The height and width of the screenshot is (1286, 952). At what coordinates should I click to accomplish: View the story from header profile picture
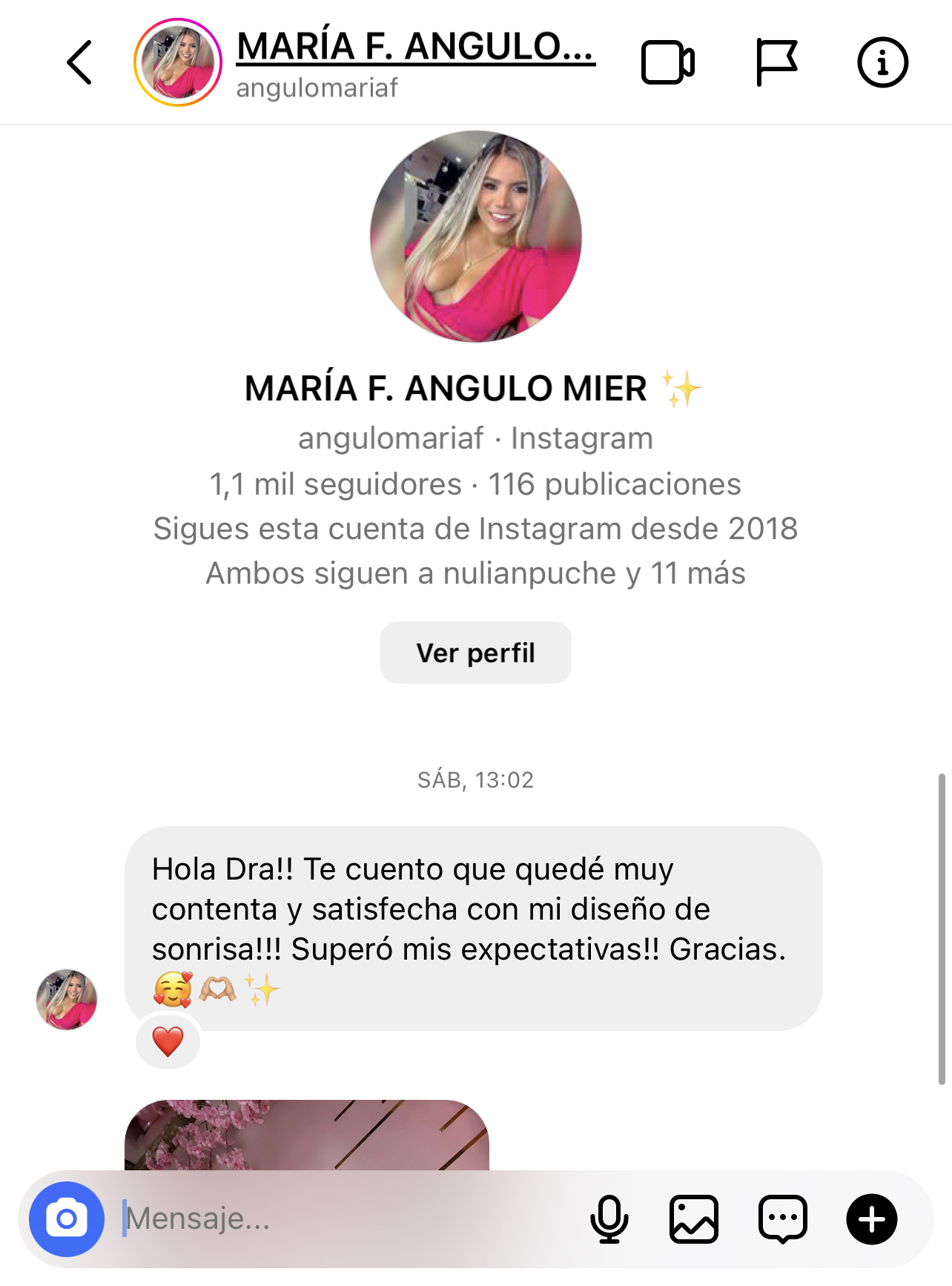pyautogui.click(x=178, y=63)
